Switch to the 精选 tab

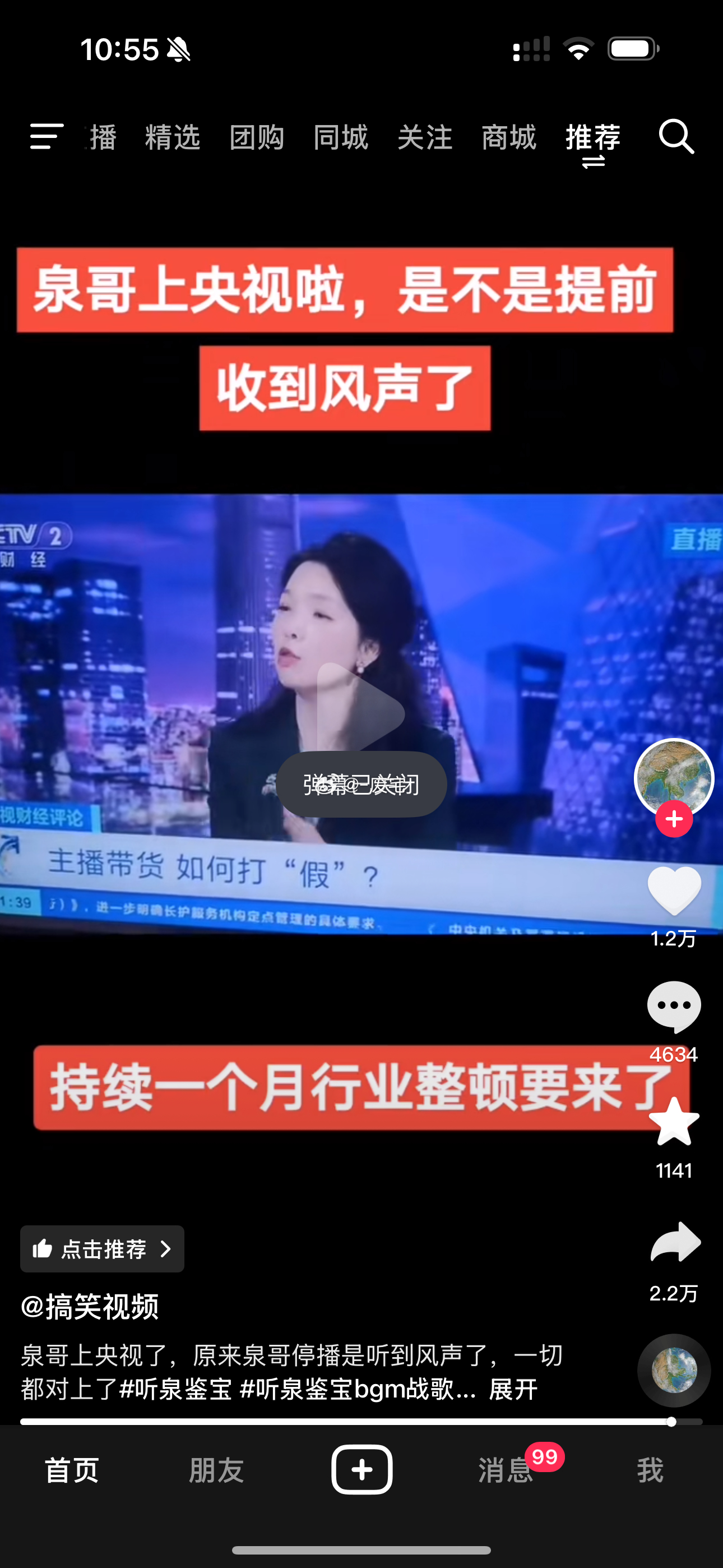pyautogui.click(x=173, y=137)
